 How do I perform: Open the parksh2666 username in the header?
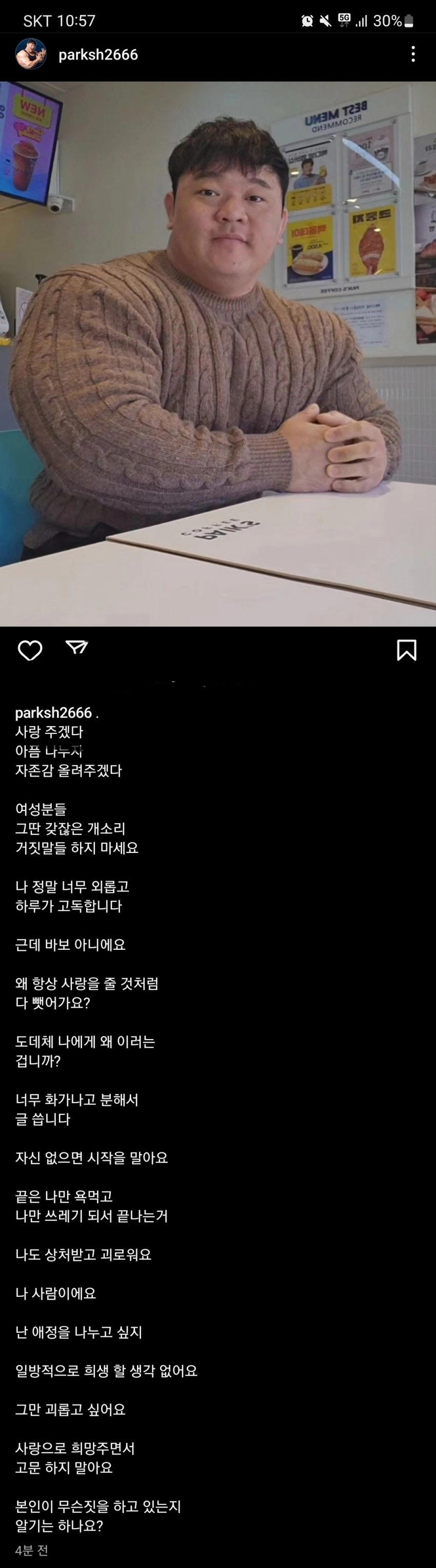[98, 55]
